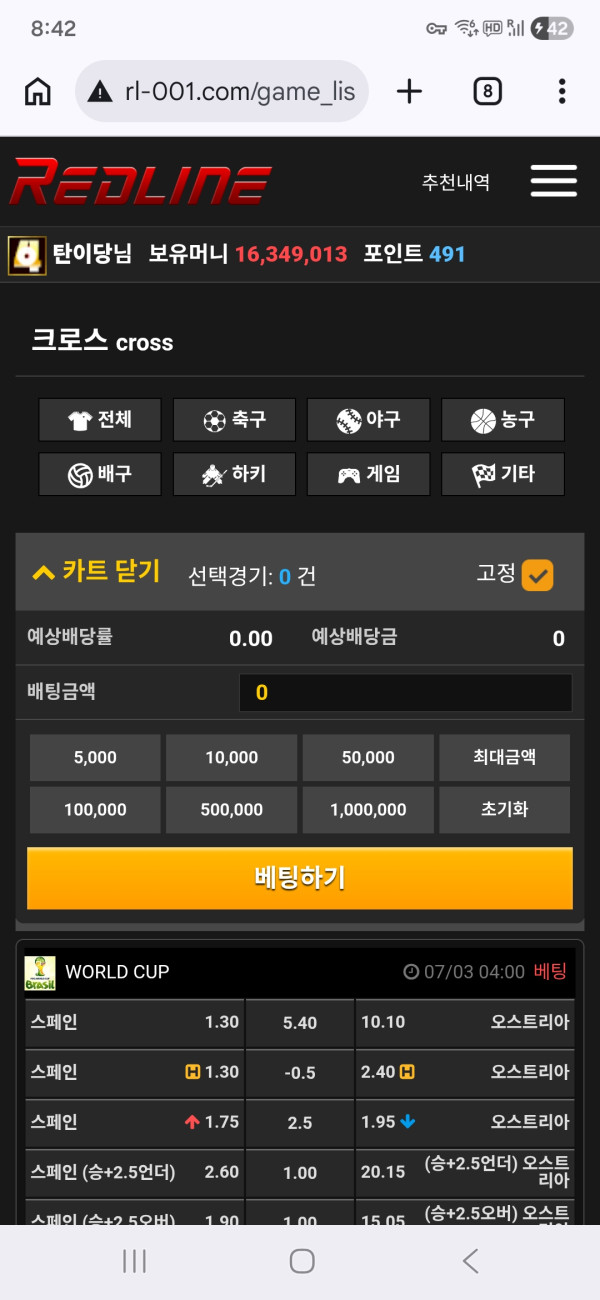Reset amount with 초기화
Screen dimensions: 600x1300
[504, 810]
